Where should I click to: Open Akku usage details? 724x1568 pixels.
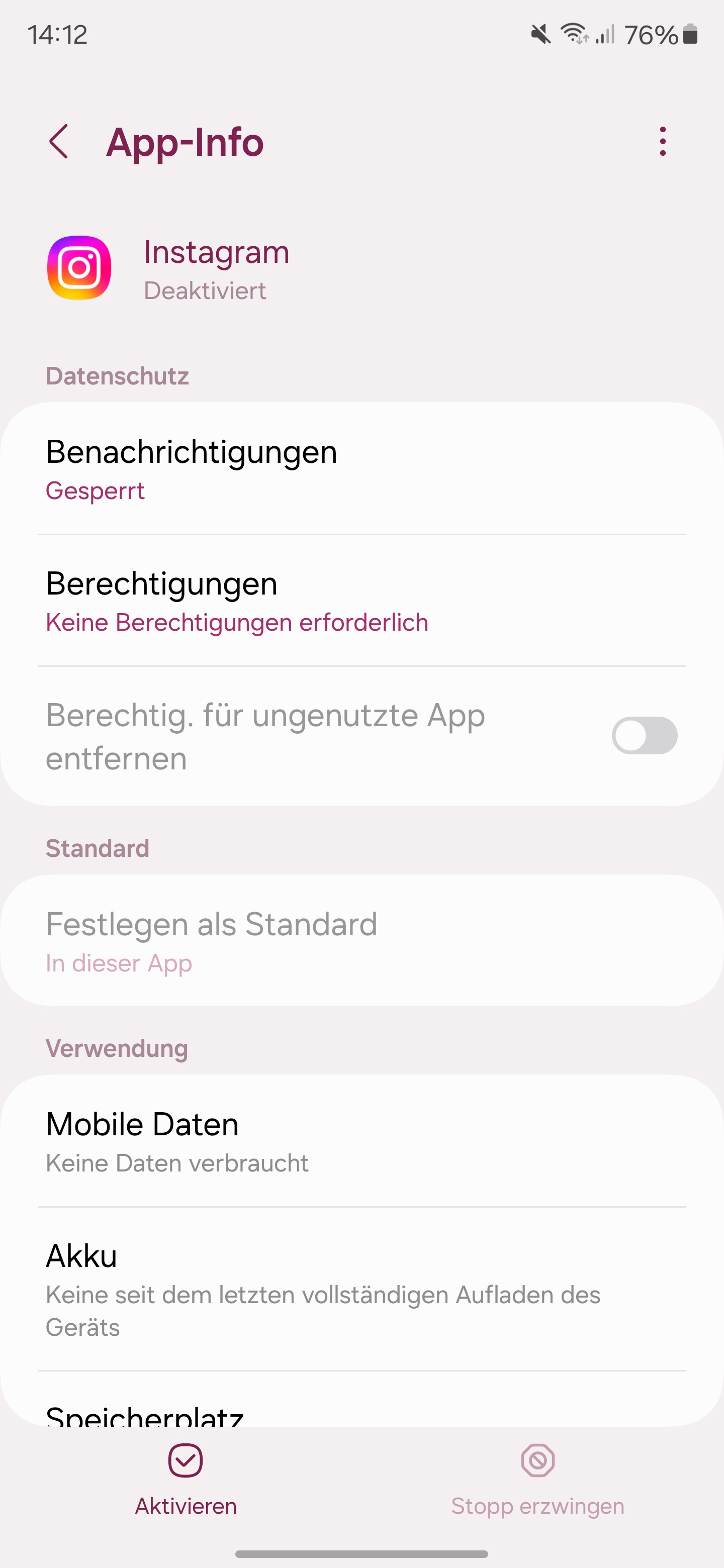point(361,1289)
